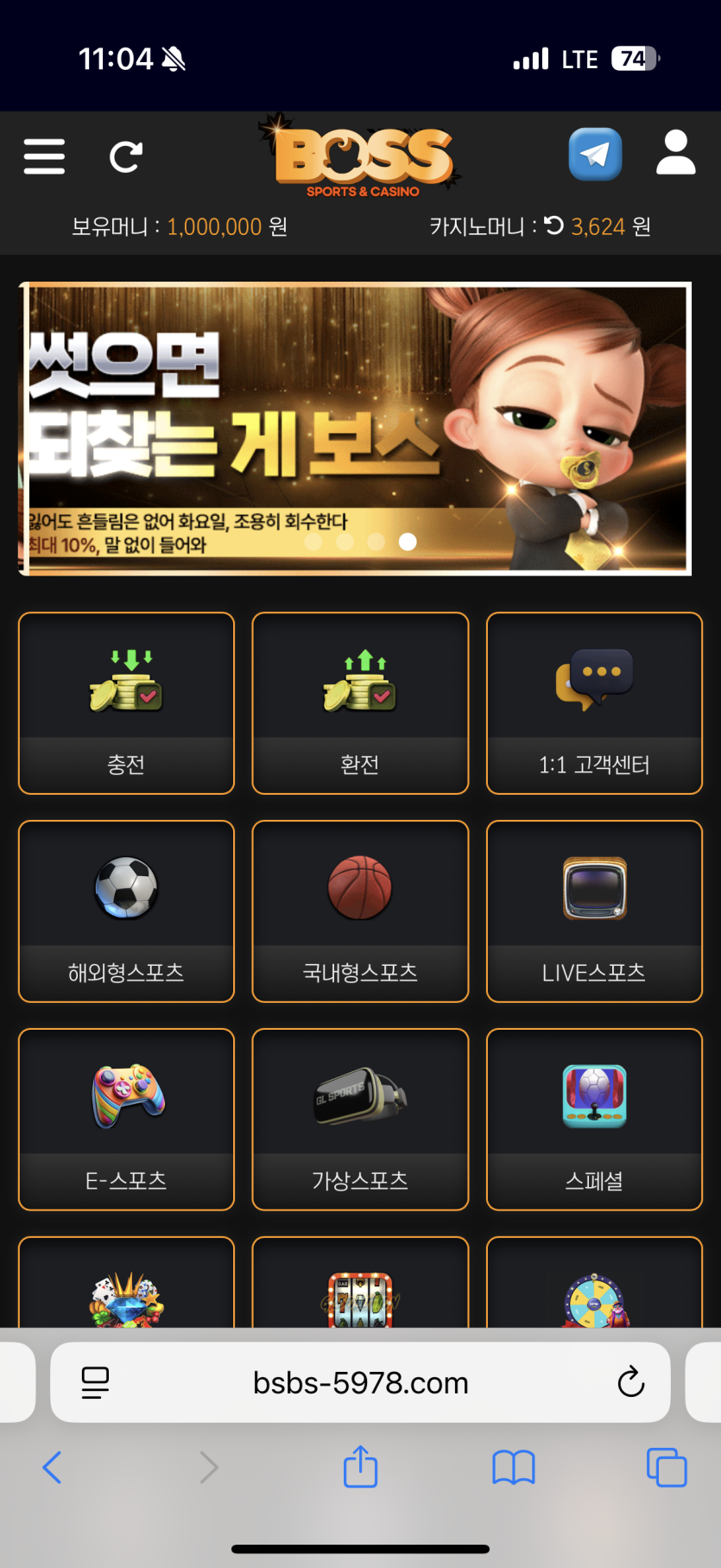The height and width of the screenshot is (1568, 721).
Task: Open 가상스포츠
Action: [360, 1119]
